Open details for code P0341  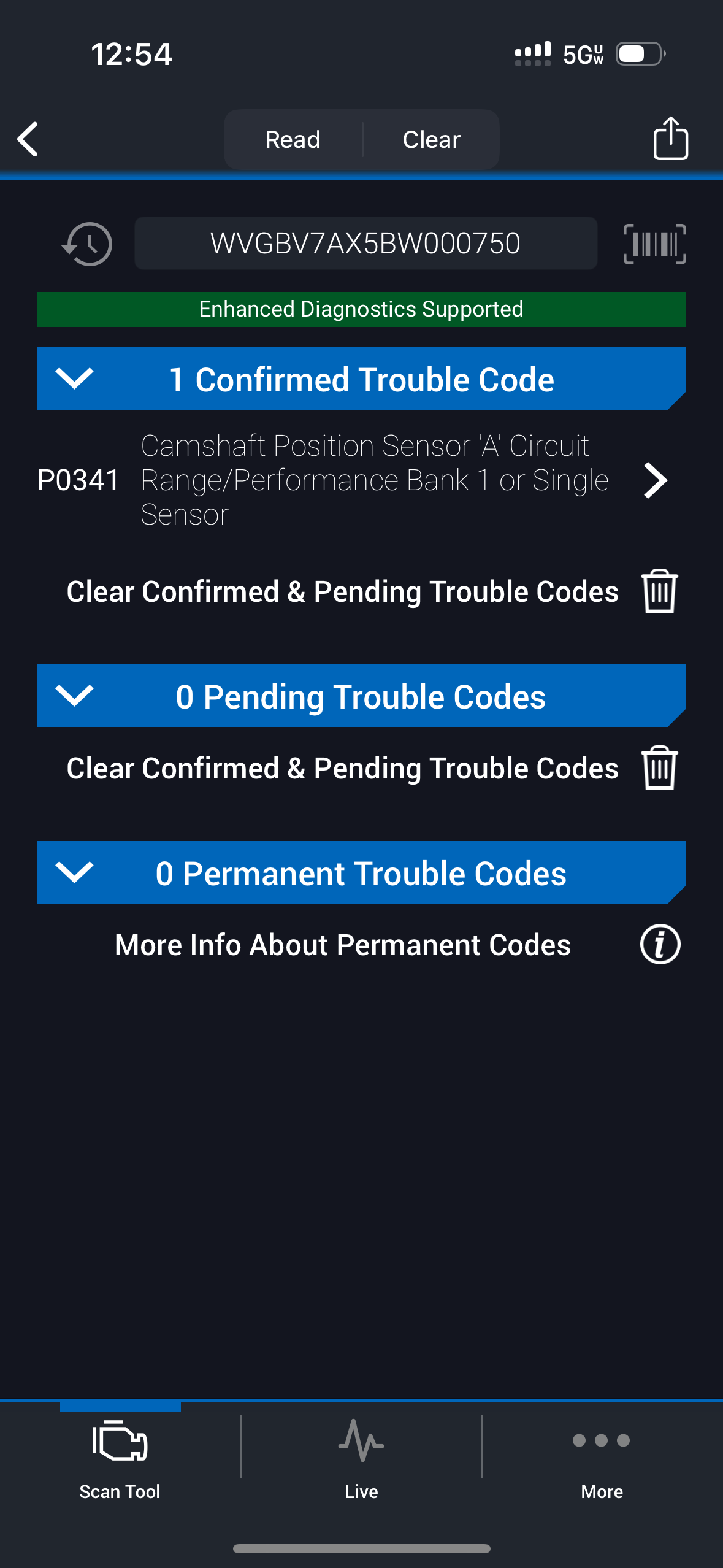(654, 480)
